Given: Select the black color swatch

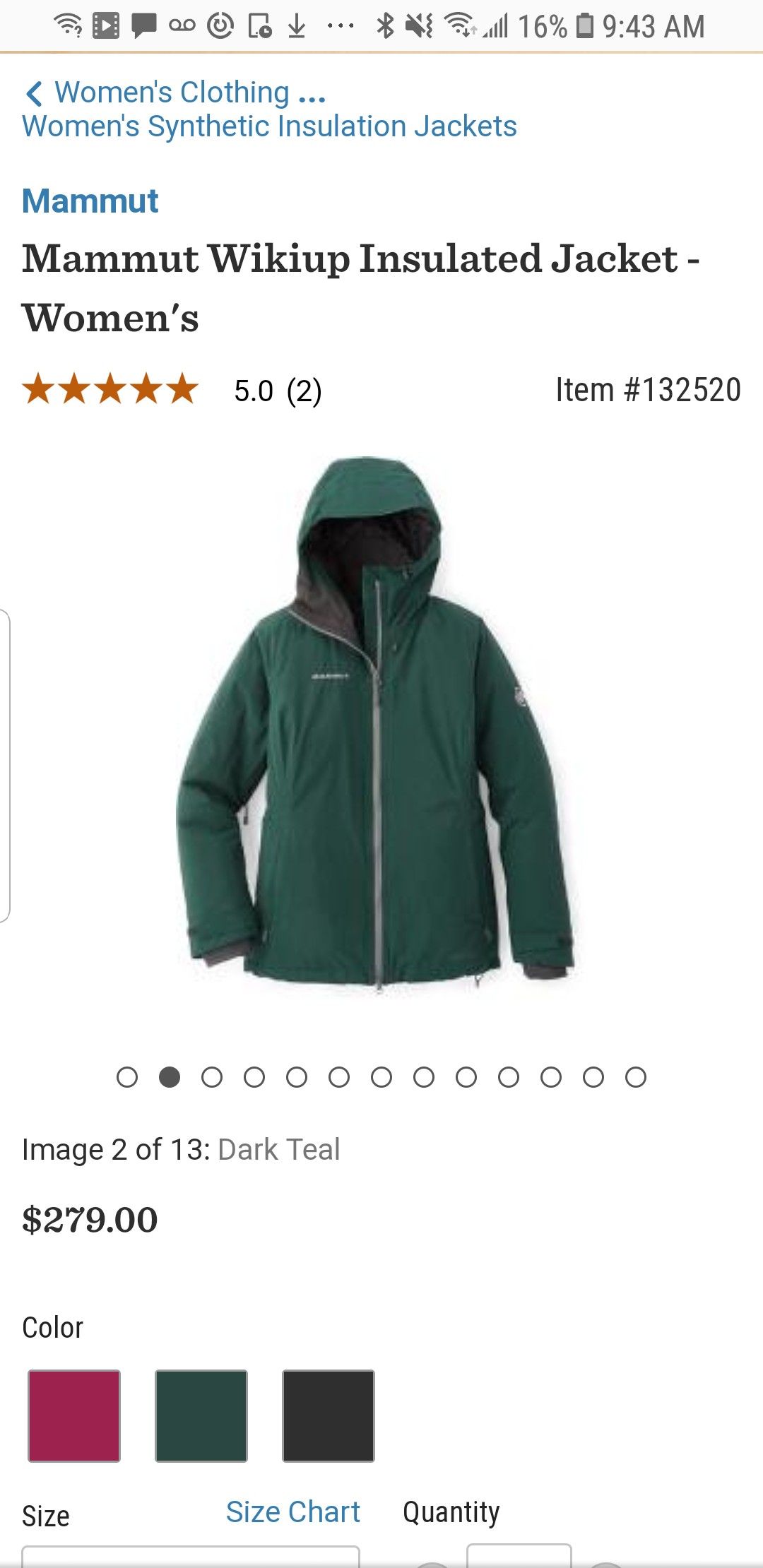Looking at the screenshot, I should pyautogui.click(x=329, y=1416).
